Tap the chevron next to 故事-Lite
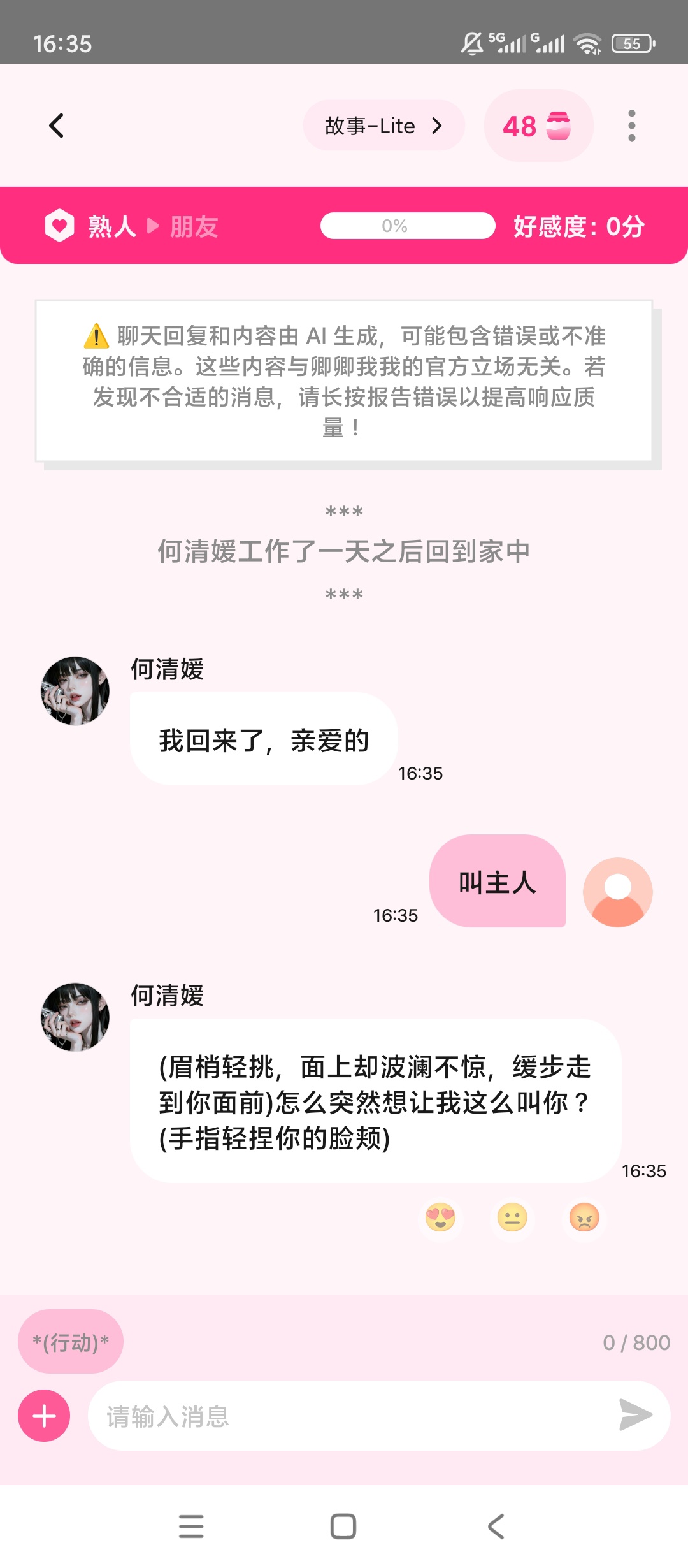Screen dimensions: 688x1568 click(436, 126)
